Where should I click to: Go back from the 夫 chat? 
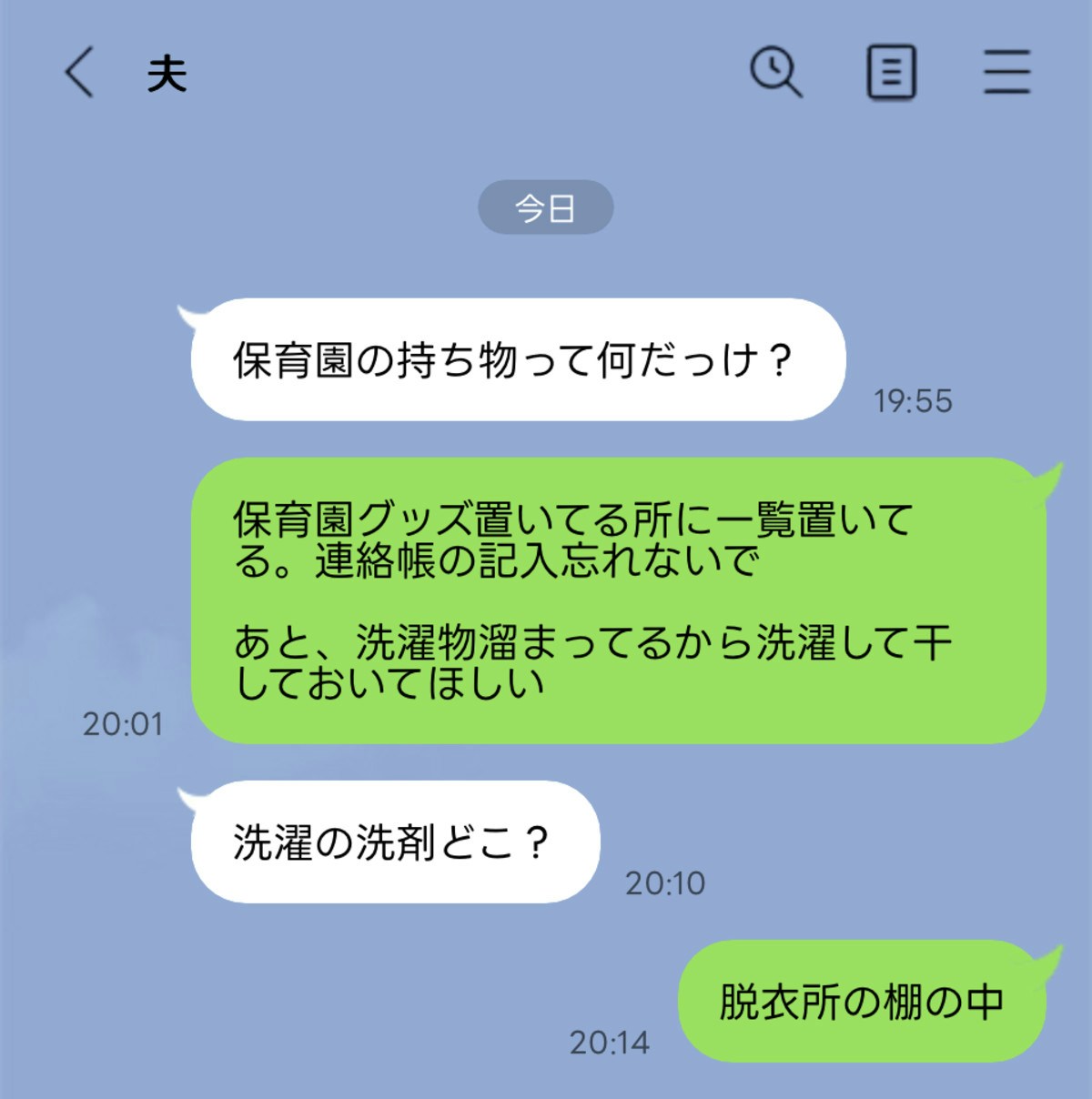point(79,72)
